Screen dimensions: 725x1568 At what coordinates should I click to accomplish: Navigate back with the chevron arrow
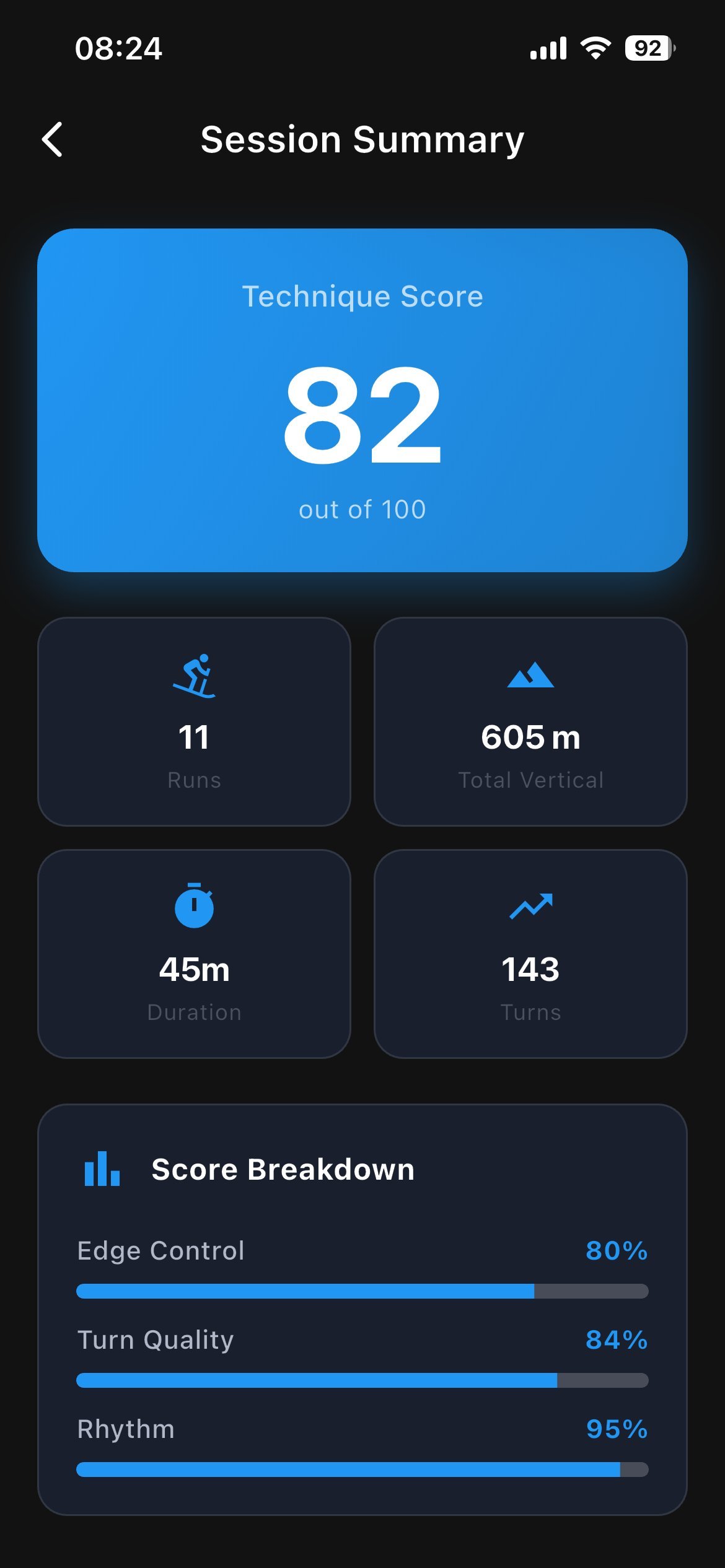(x=53, y=139)
